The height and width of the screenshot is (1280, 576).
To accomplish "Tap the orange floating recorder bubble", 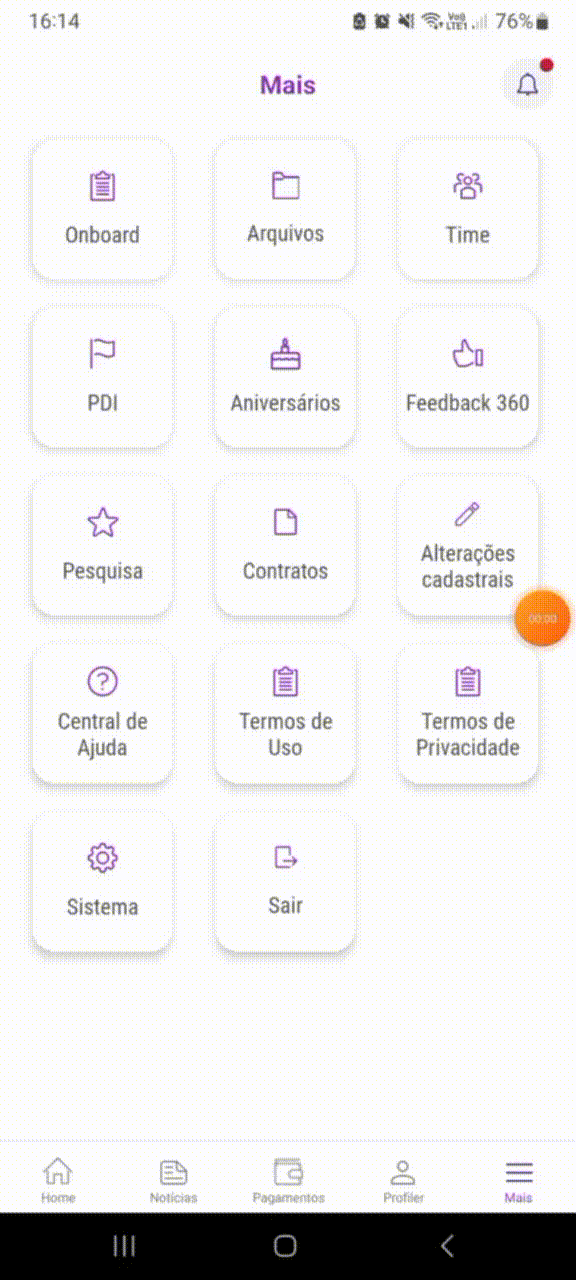I will point(542,618).
